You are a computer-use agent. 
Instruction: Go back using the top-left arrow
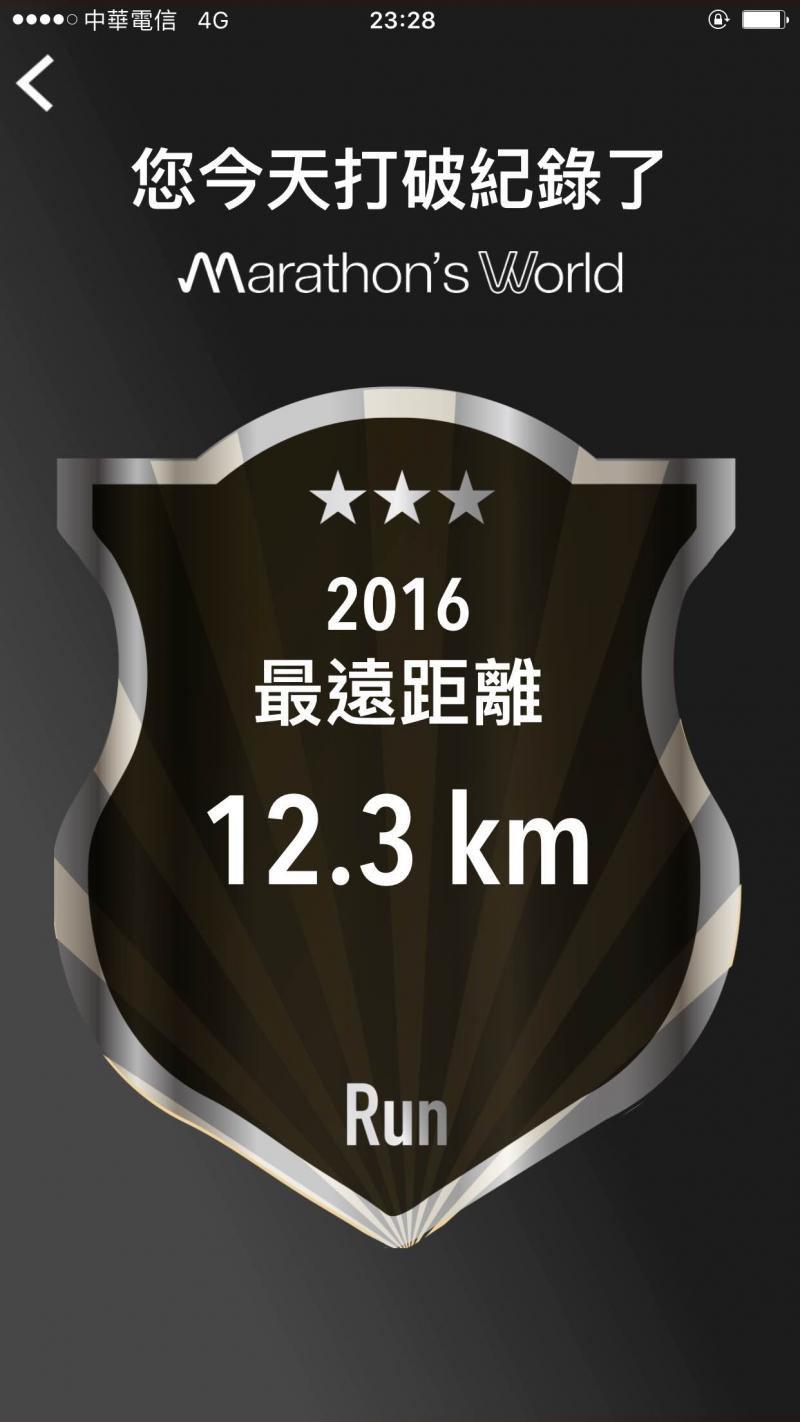click(35, 84)
